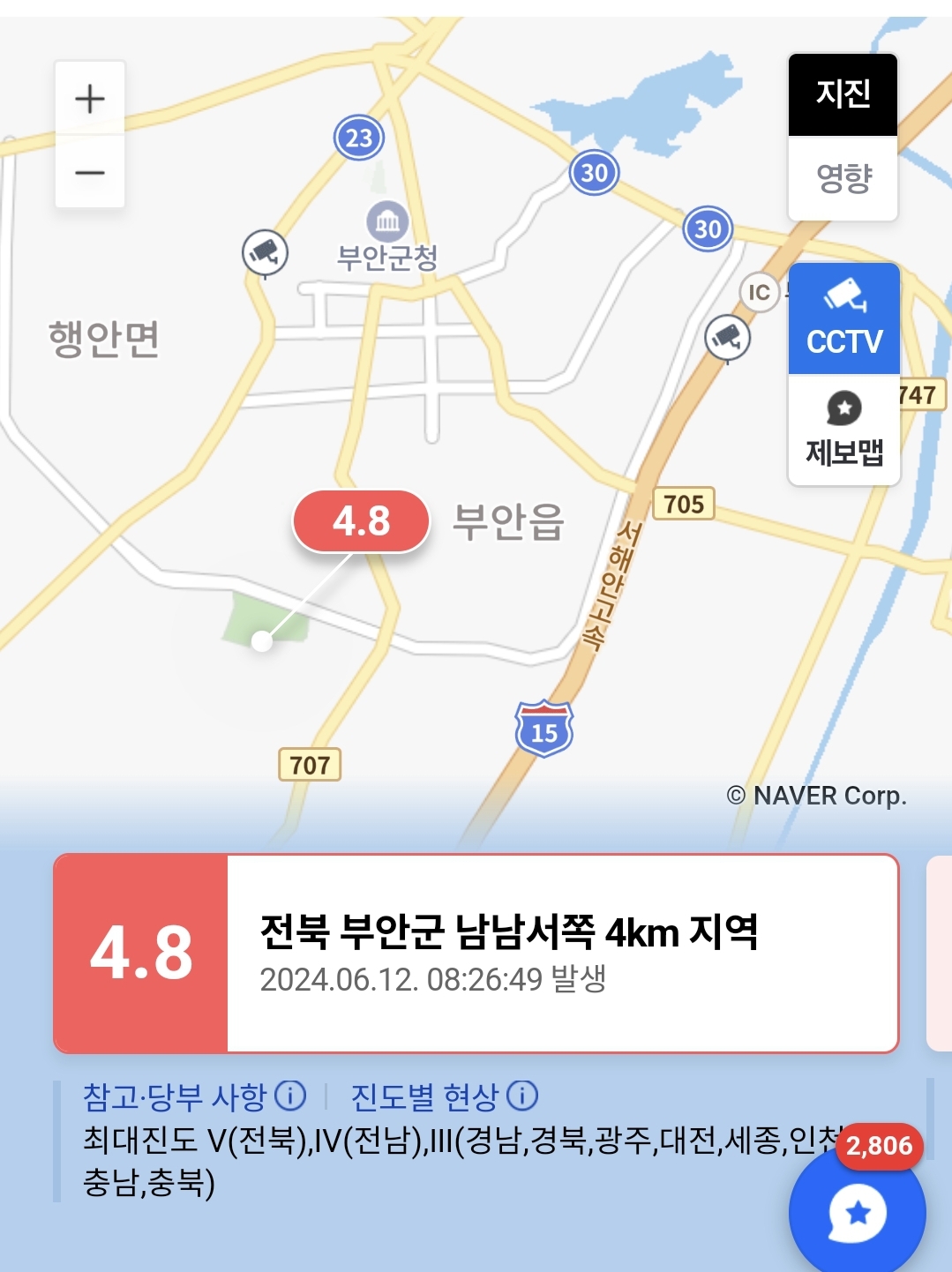
Task: Zoom out of the map
Action: tap(90, 173)
